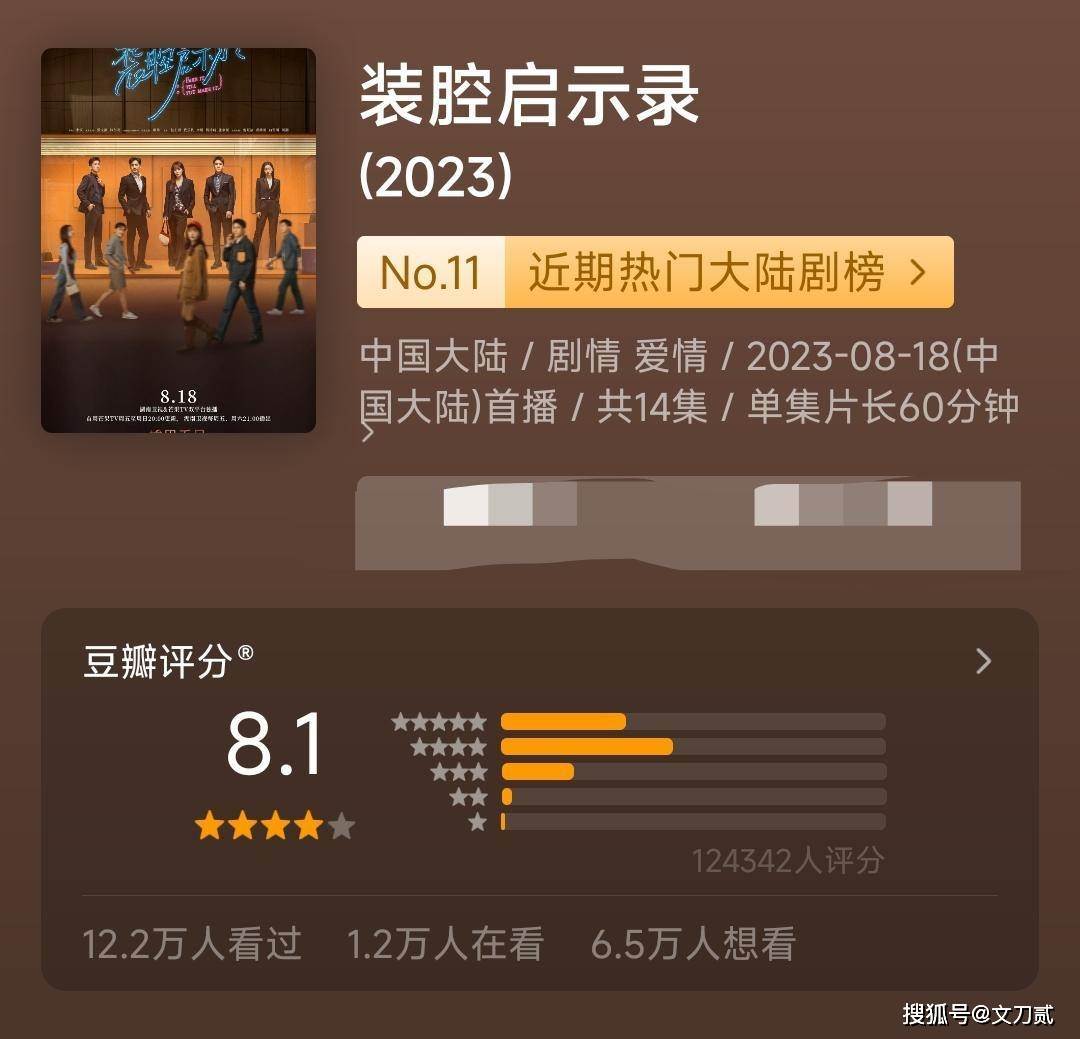Open the 装腔启示录 poster image
1080x1039 pixels.
[178, 240]
